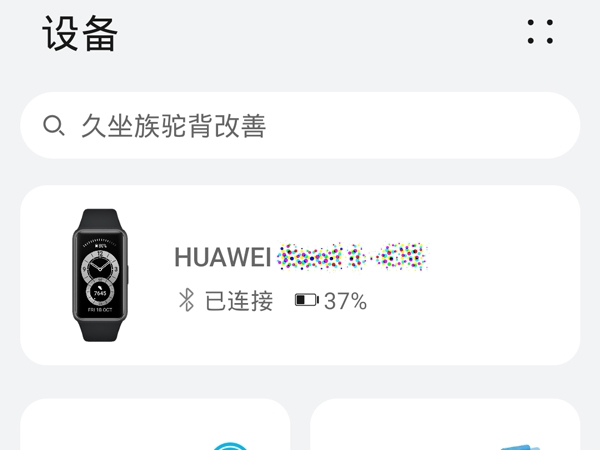Screen dimensions: 600x450
Task: Tap the search box showing 久坐族驼背改善
Action: (x=300, y=126)
